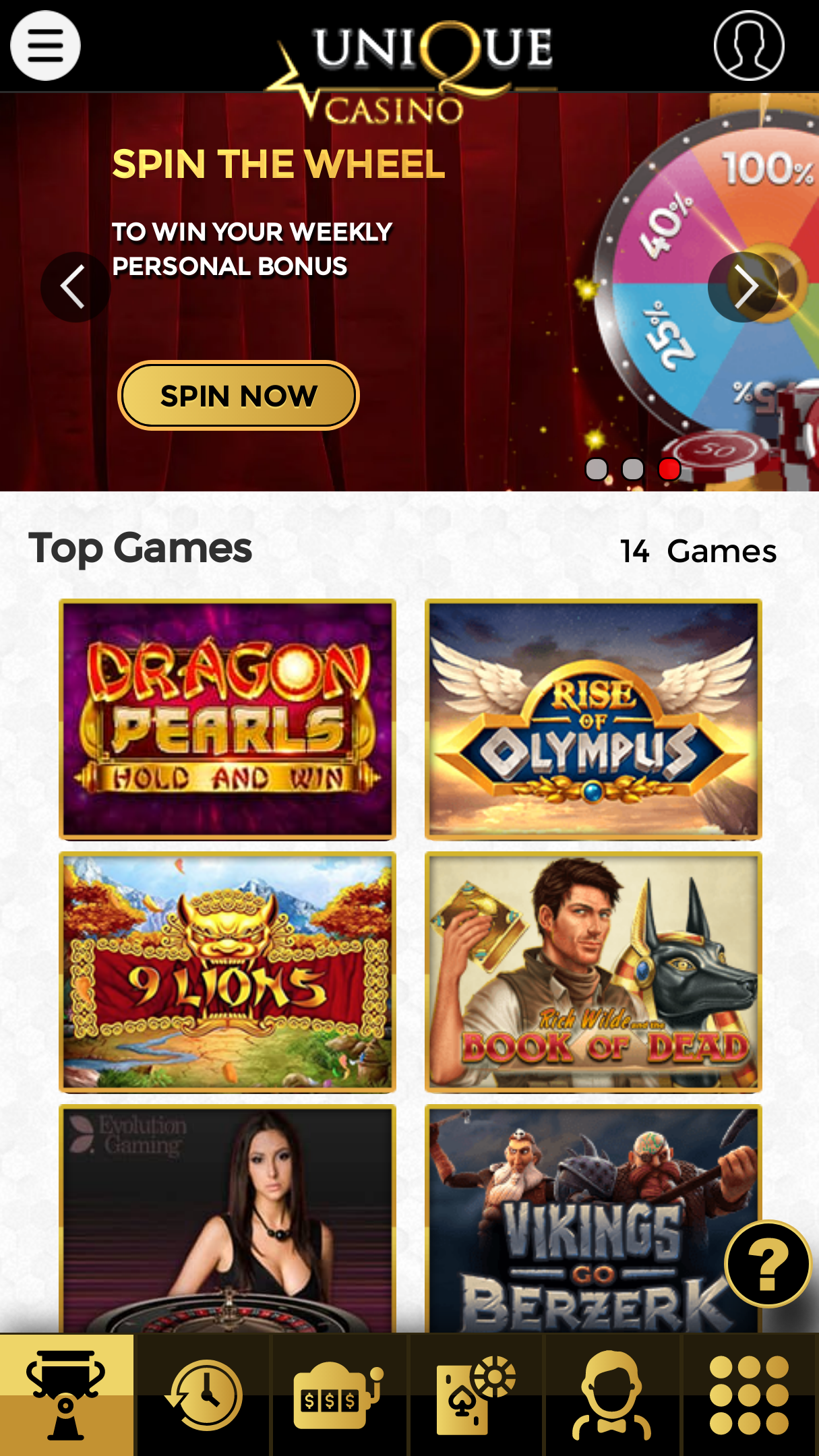Screen dimensions: 819x1456
Task: Open the user profile icon
Action: tap(749, 46)
